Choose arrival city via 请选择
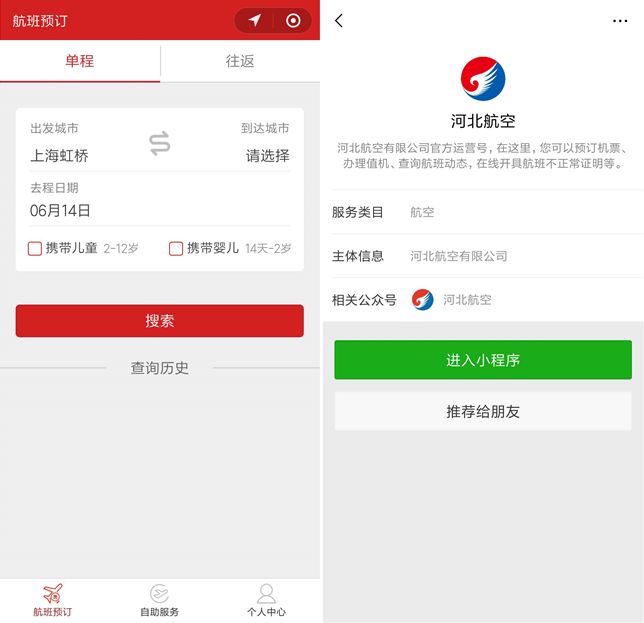Image resolution: width=644 pixels, height=623 pixels. tap(267, 155)
